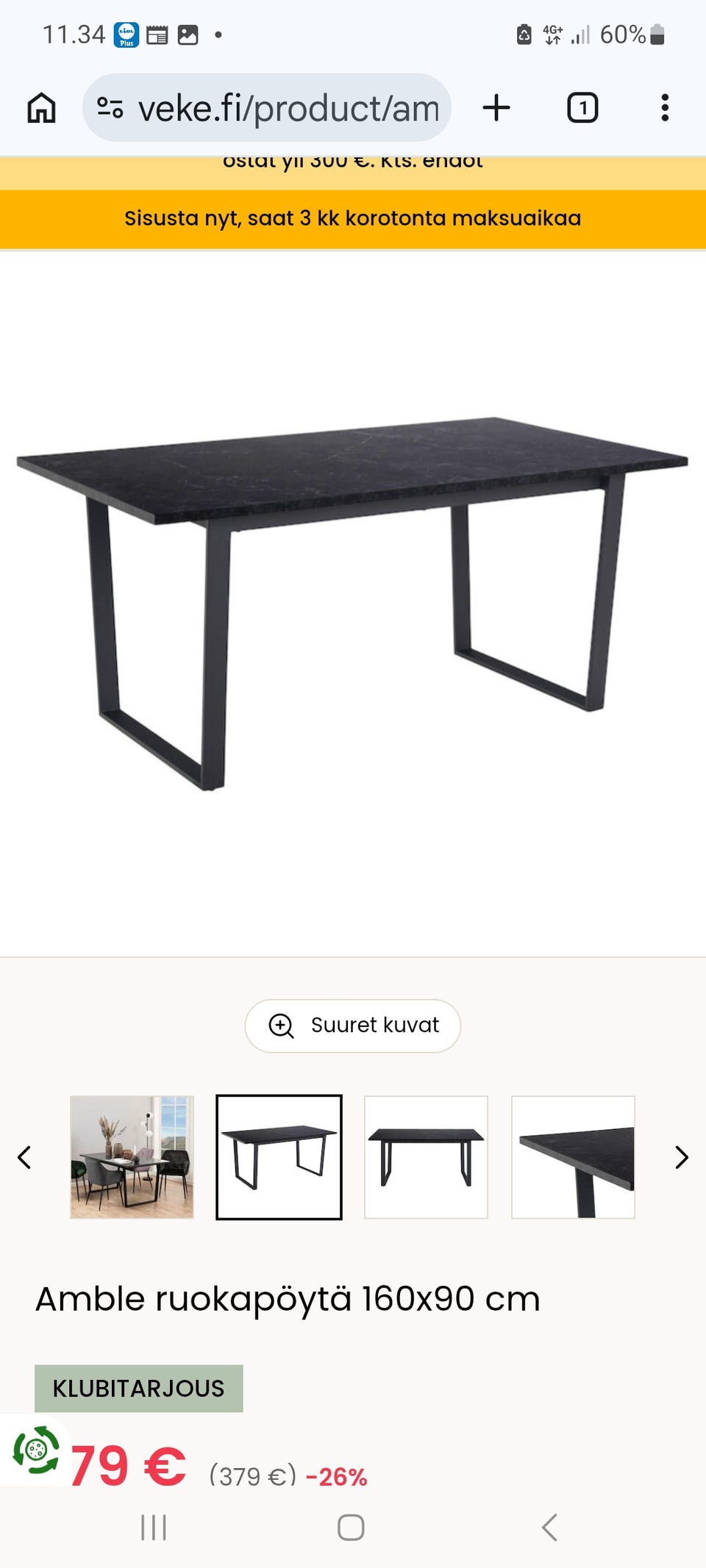Show previous thumbnails with left arrow
The image size is (706, 1568).
pos(24,1157)
